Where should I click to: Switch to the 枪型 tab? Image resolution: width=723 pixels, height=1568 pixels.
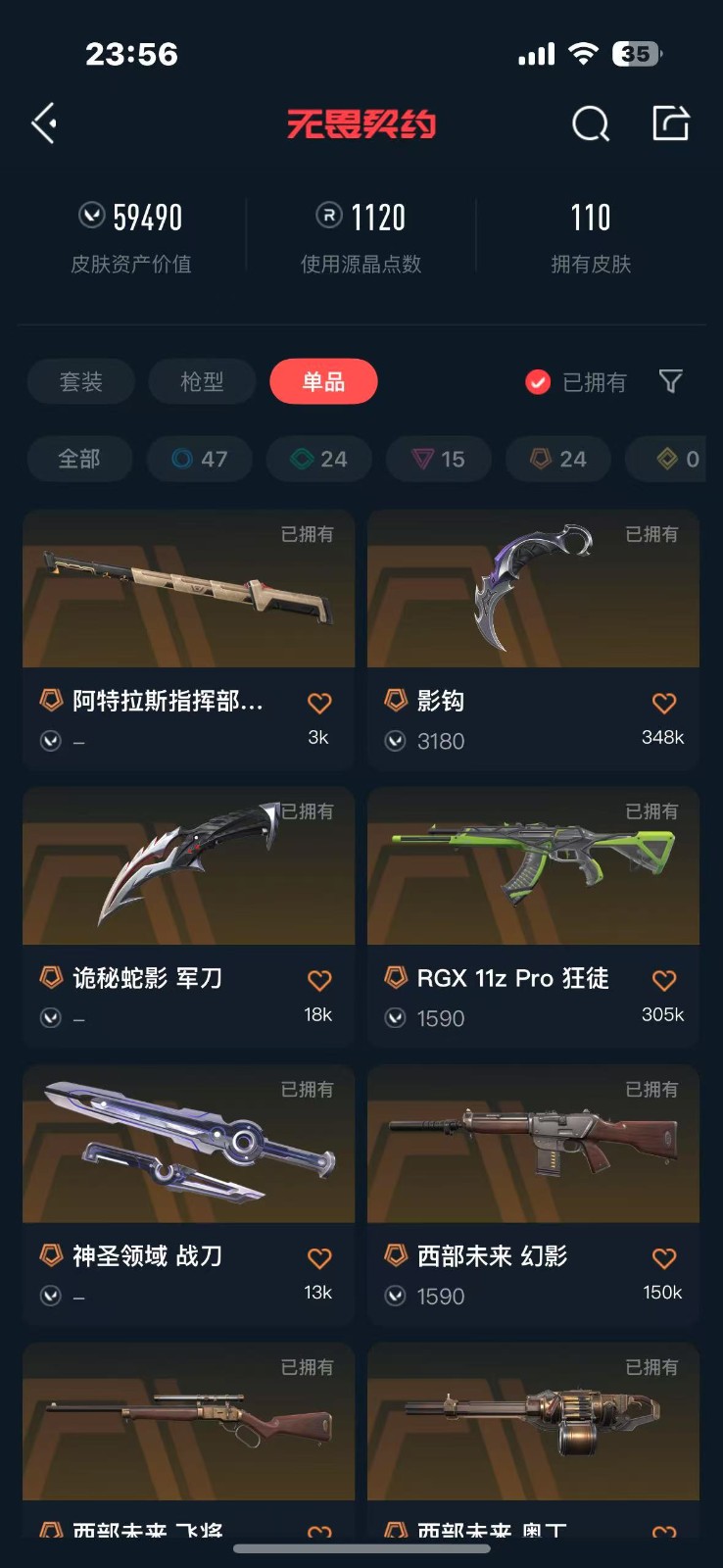click(202, 381)
